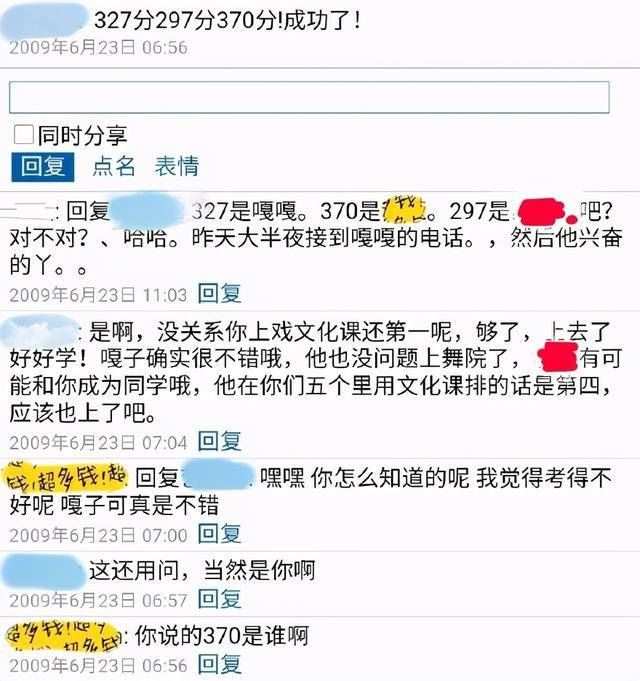Reply to the 11:03 comment
This screenshot has width=640, height=681.
(x=219, y=293)
